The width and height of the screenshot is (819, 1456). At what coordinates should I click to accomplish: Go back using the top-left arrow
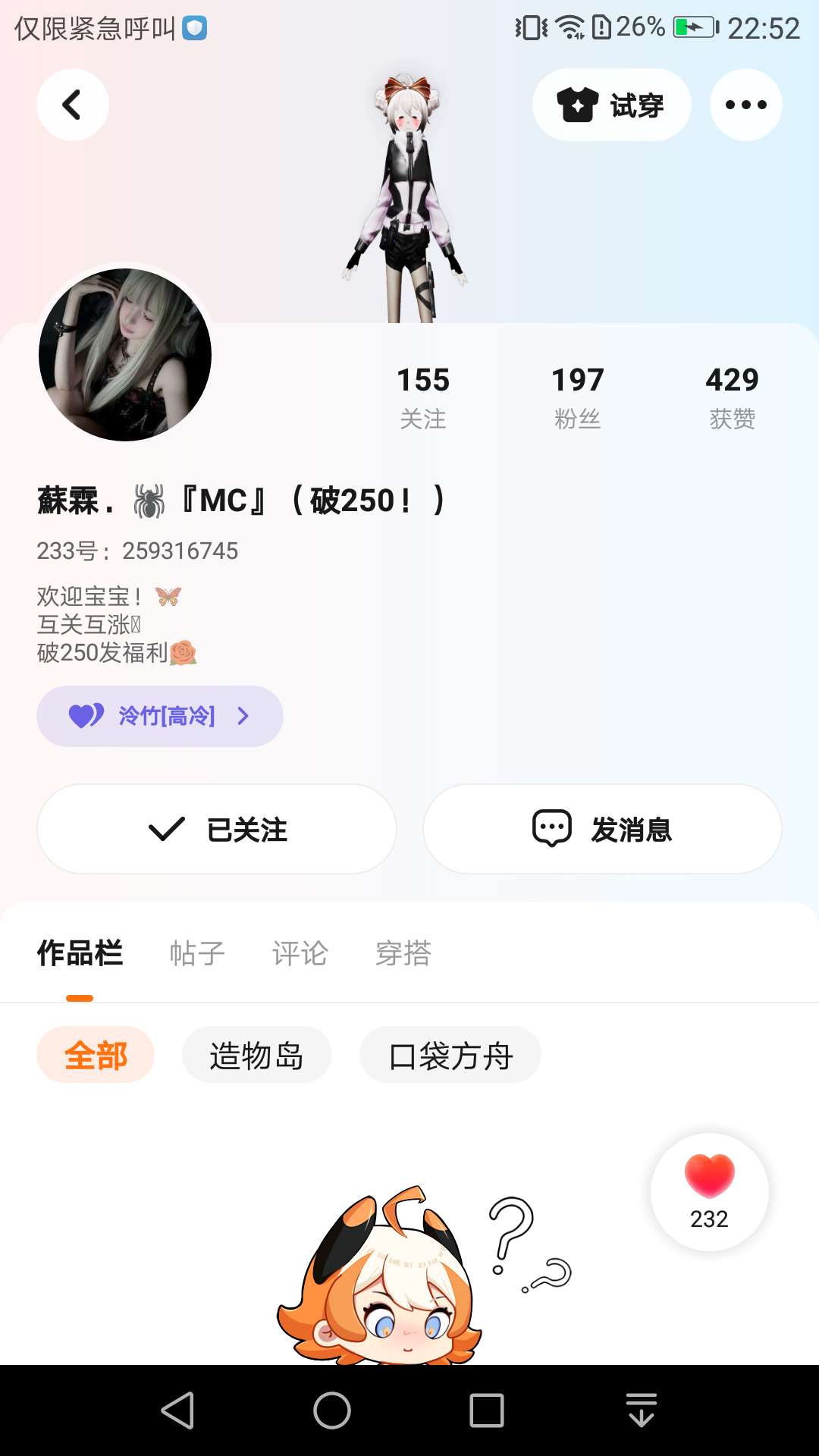72,105
